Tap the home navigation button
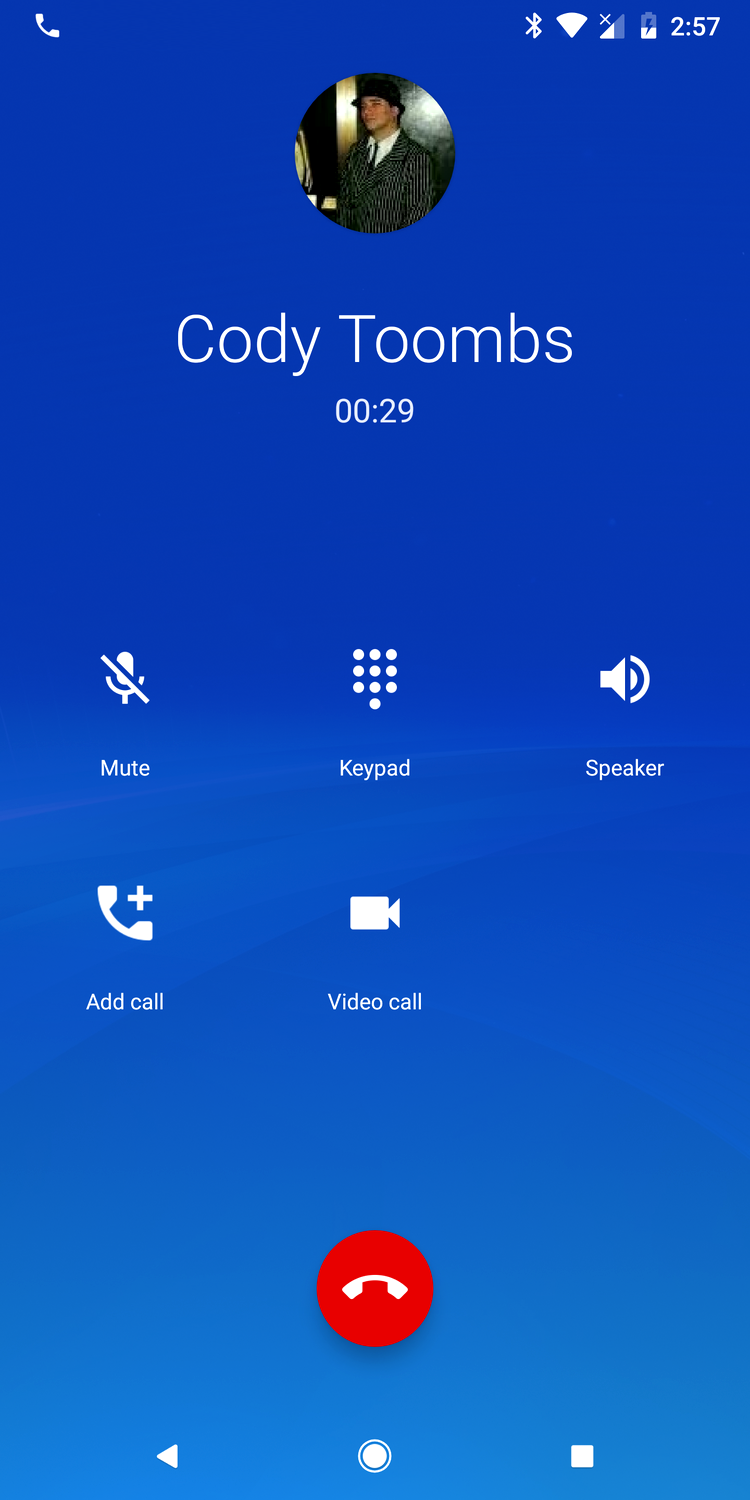 375,1456
